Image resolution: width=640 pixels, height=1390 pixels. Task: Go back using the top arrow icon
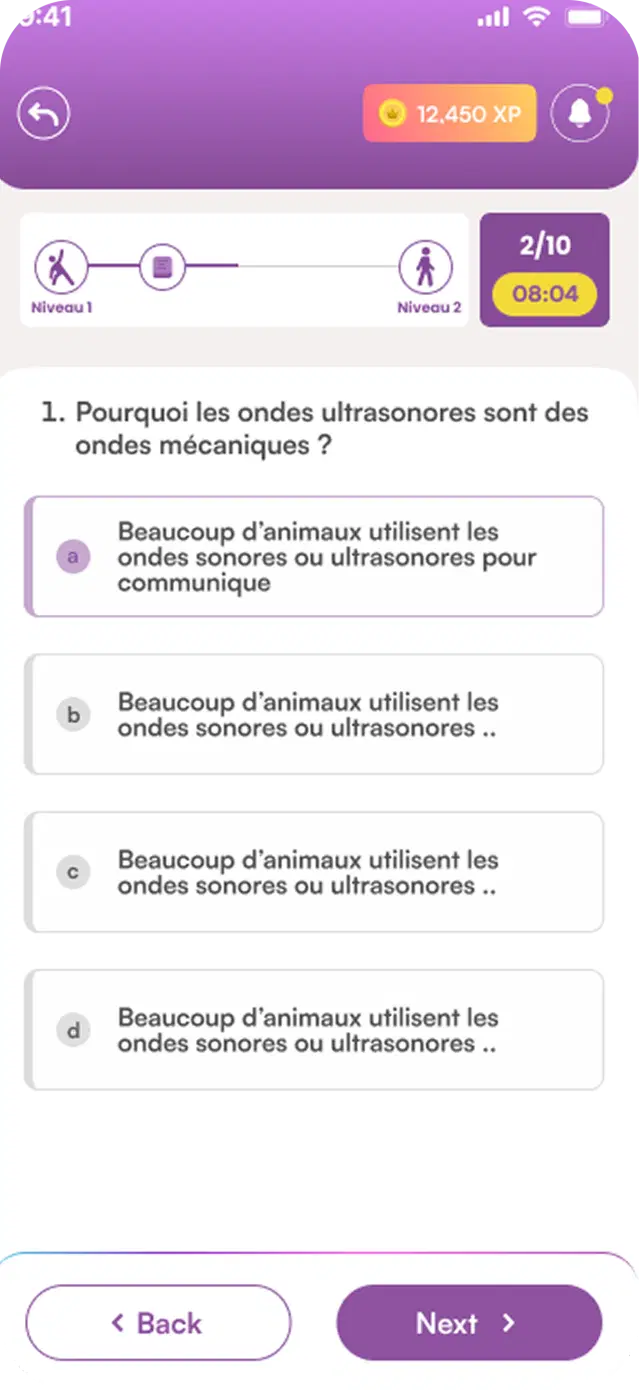(43, 115)
